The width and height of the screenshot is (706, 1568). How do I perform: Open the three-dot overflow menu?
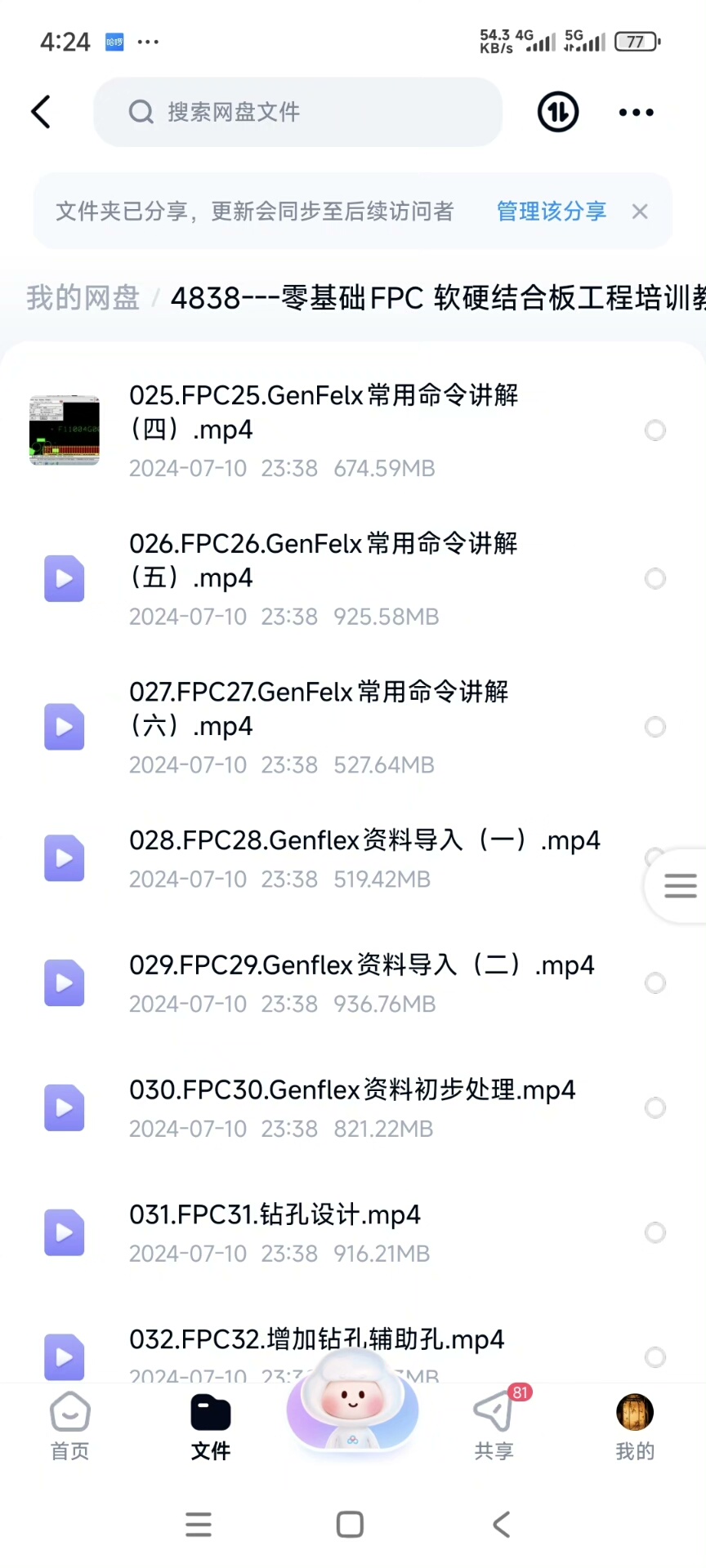(x=636, y=113)
